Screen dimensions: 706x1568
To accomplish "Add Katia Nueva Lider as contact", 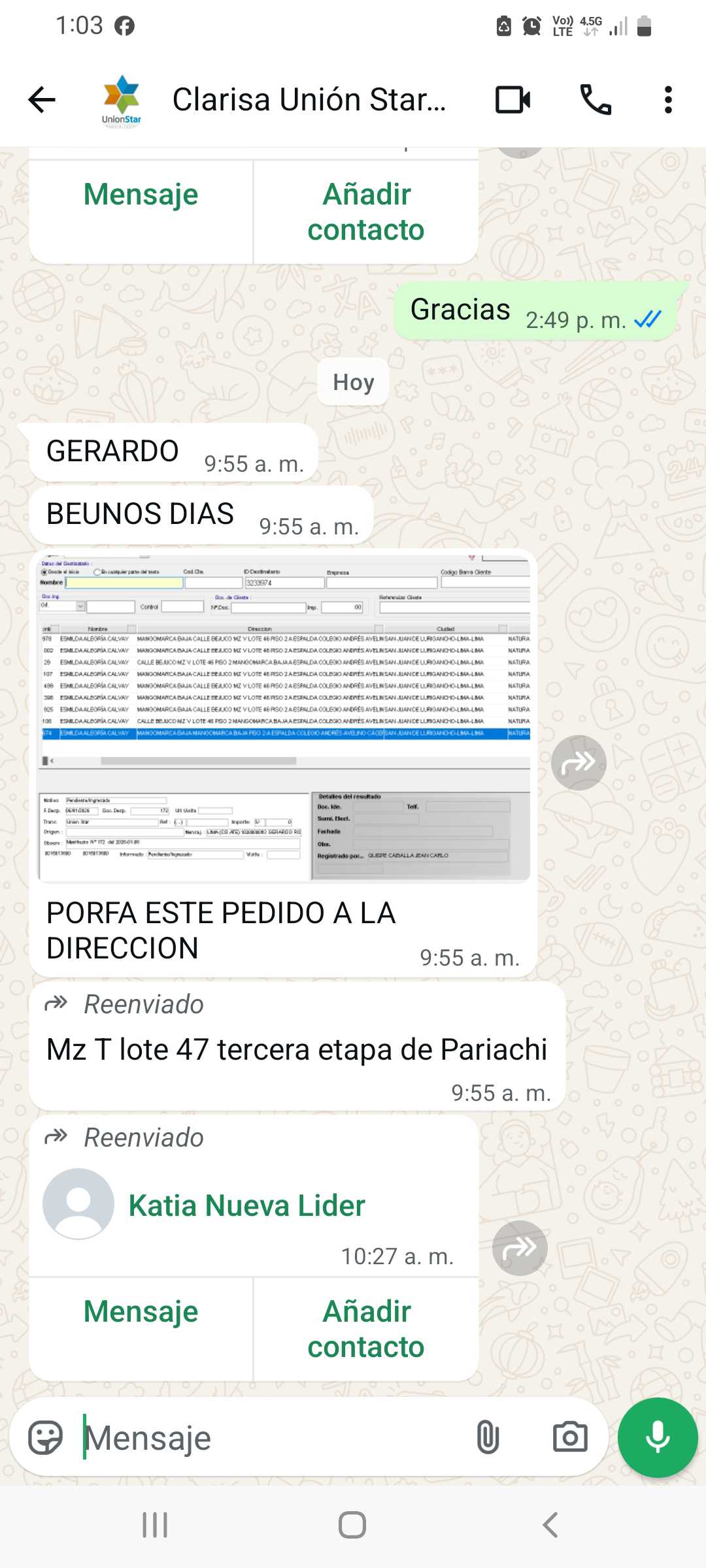I will [x=366, y=1329].
